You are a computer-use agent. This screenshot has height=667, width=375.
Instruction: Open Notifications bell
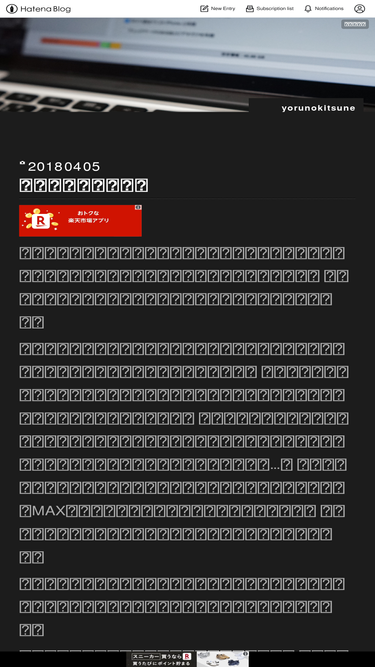coord(324,9)
